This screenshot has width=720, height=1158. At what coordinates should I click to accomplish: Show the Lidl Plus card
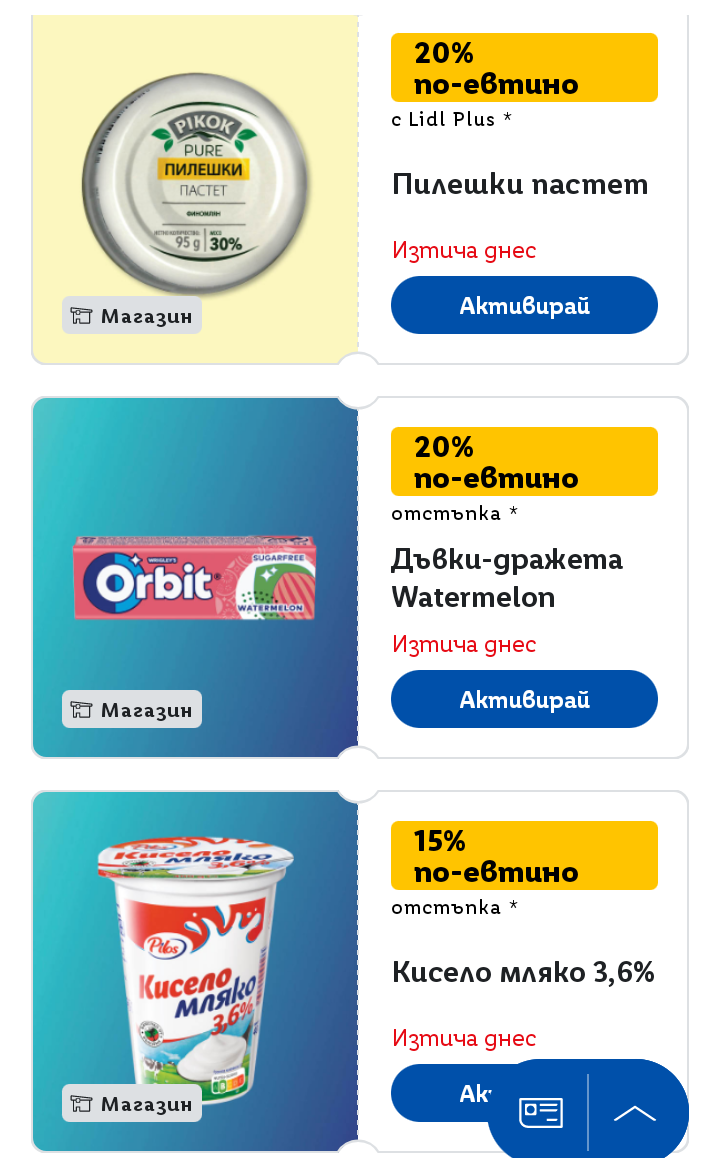(x=540, y=1112)
